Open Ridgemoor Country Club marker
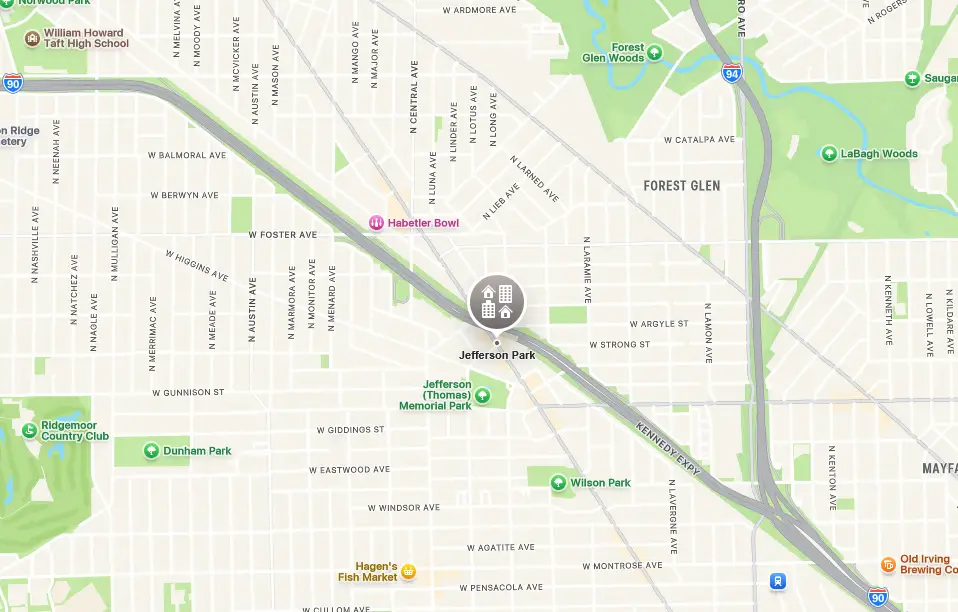The width and height of the screenshot is (958, 612). click(29, 431)
